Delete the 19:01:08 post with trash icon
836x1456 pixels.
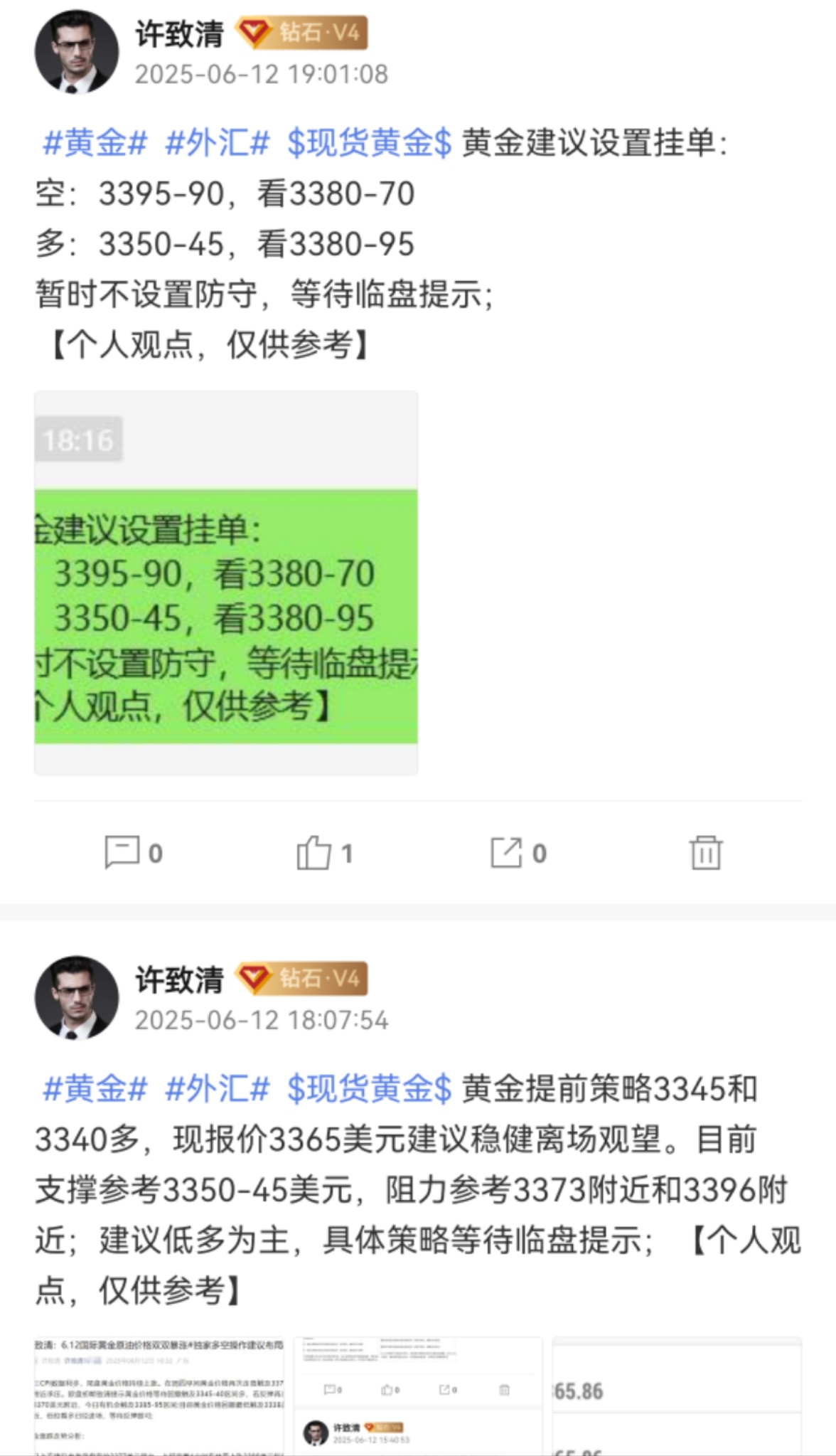point(705,852)
